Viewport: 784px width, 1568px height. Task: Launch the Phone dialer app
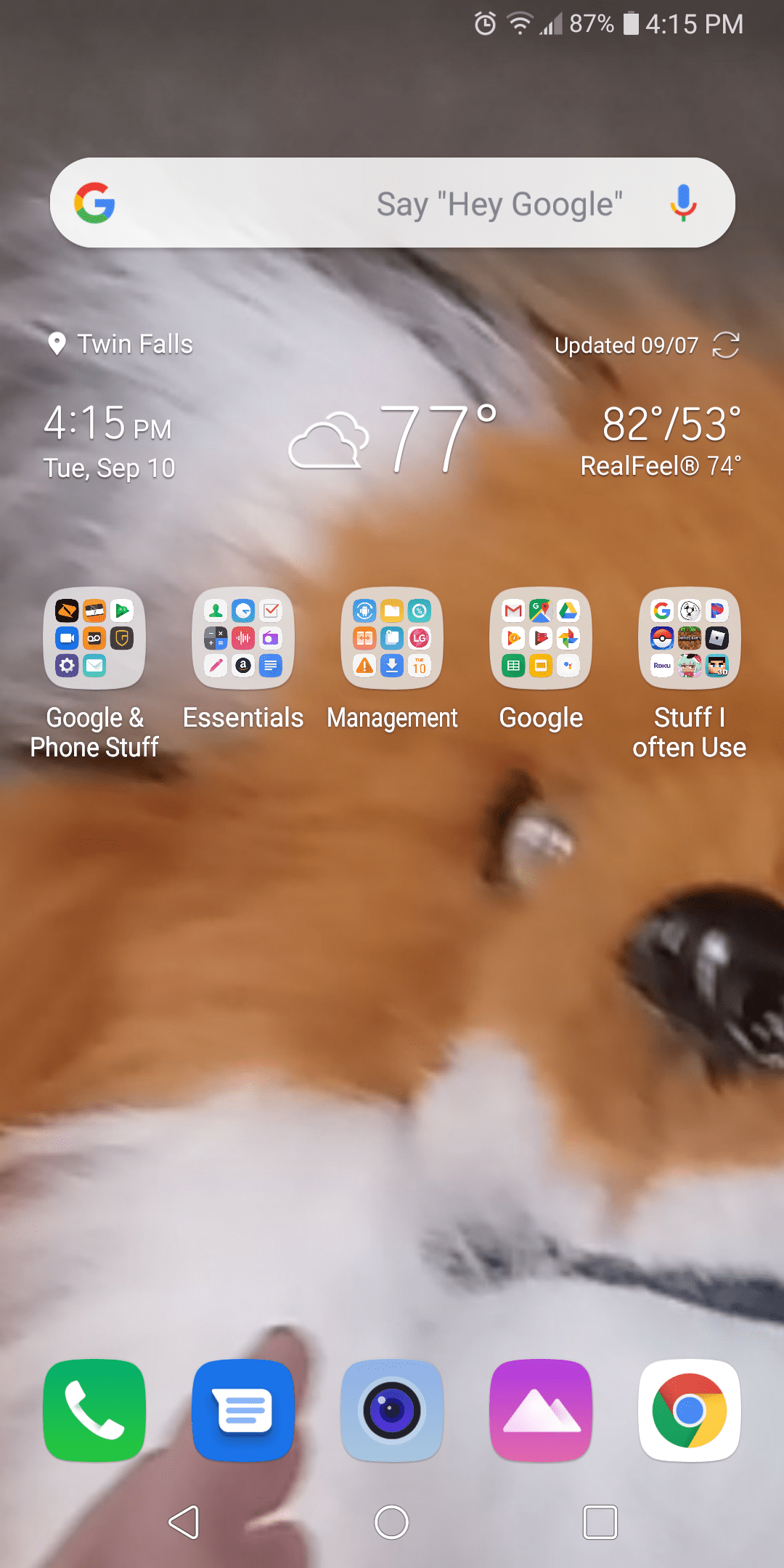click(94, 1410)
